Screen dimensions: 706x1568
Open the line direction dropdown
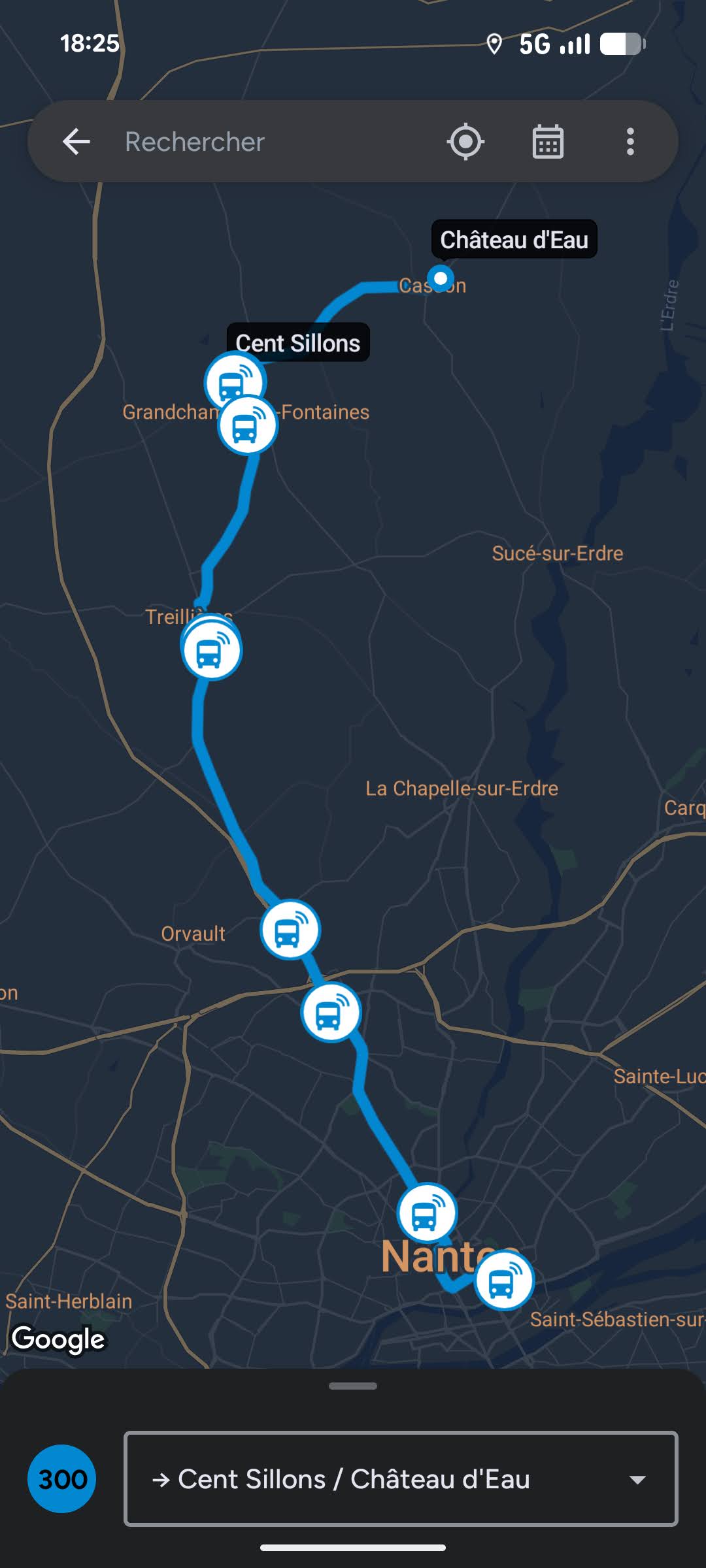click(401, 1479)
